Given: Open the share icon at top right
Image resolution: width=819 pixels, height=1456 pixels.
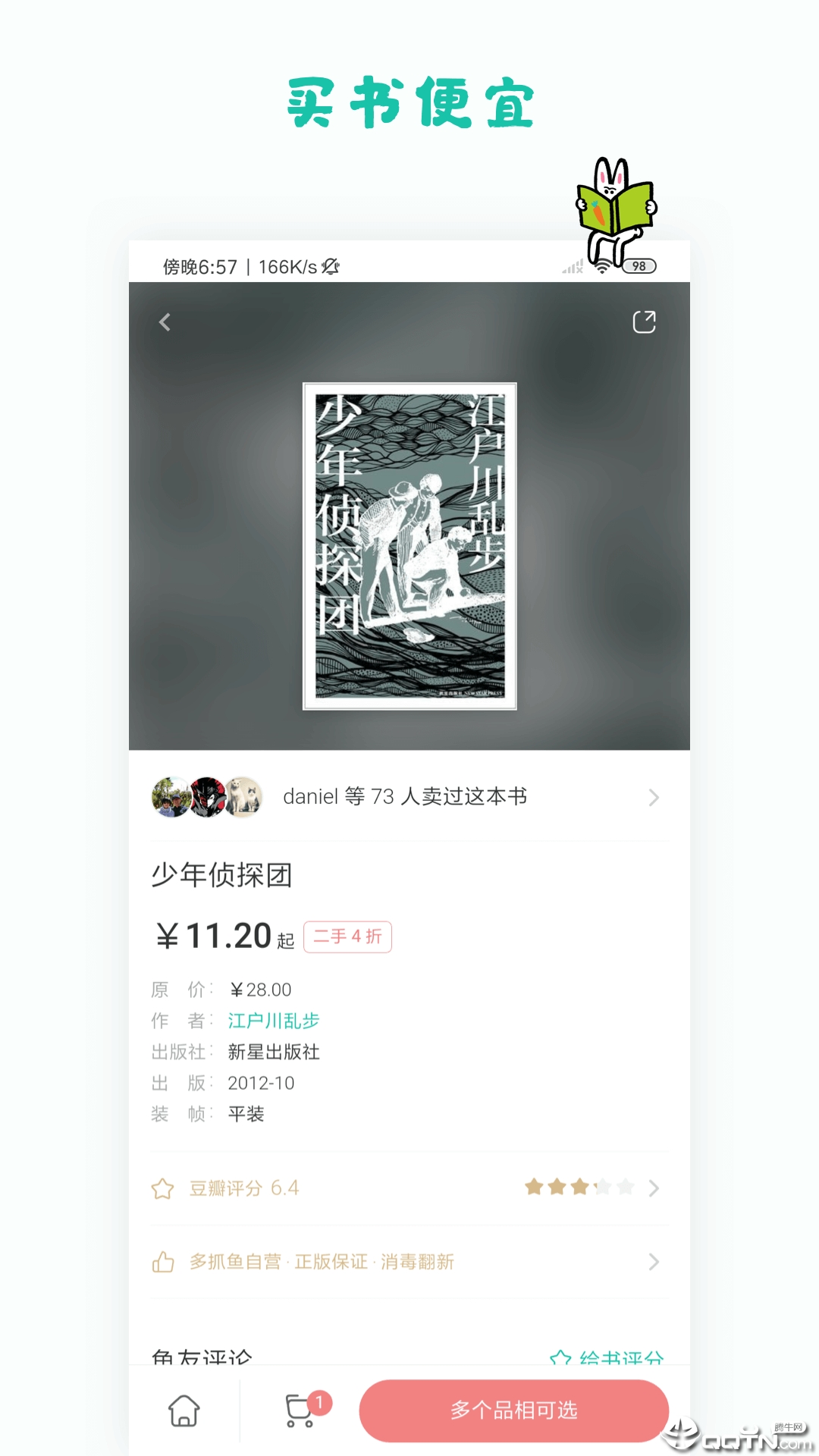Looking at the screenshot, I should pos(644,322).
